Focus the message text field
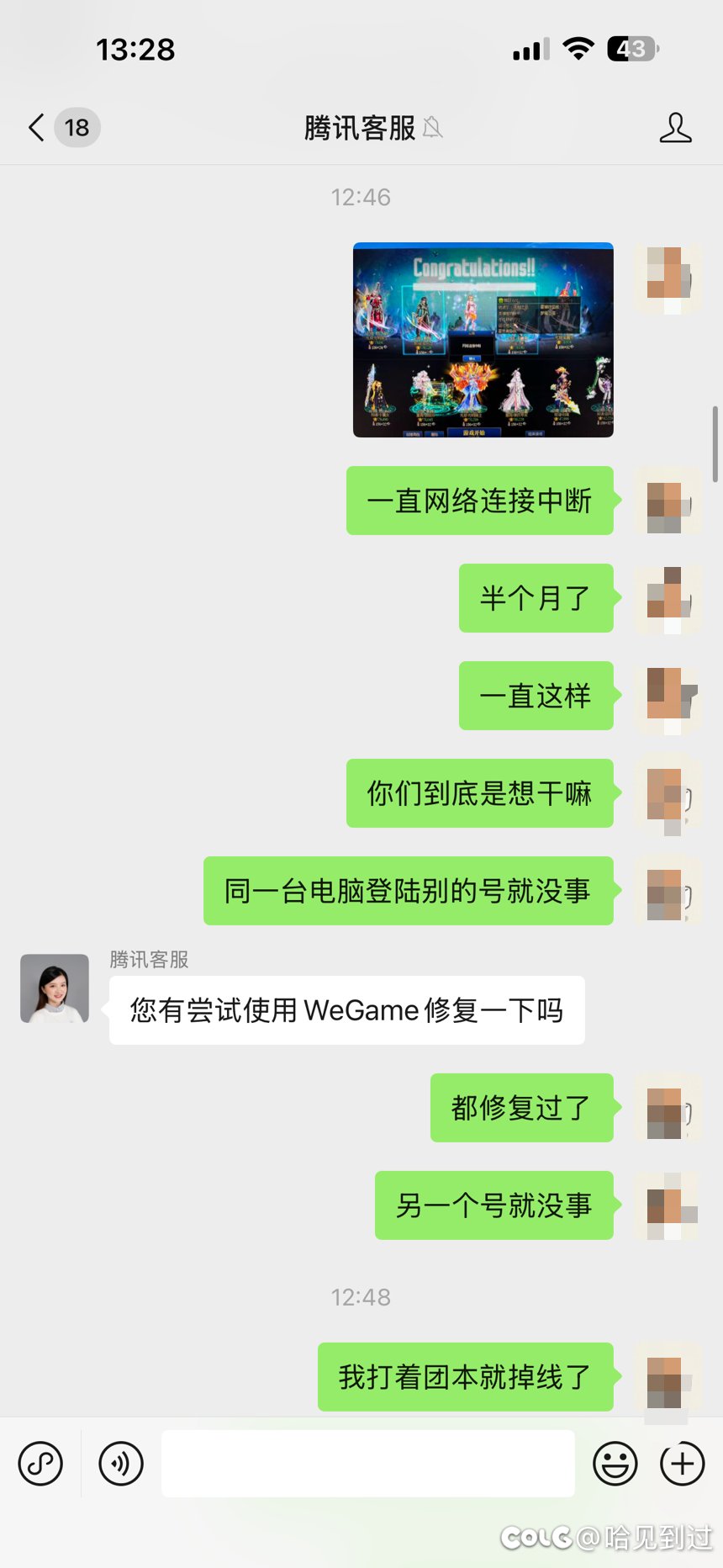This screenshot has height=1568, width=723. [367, 1464]
